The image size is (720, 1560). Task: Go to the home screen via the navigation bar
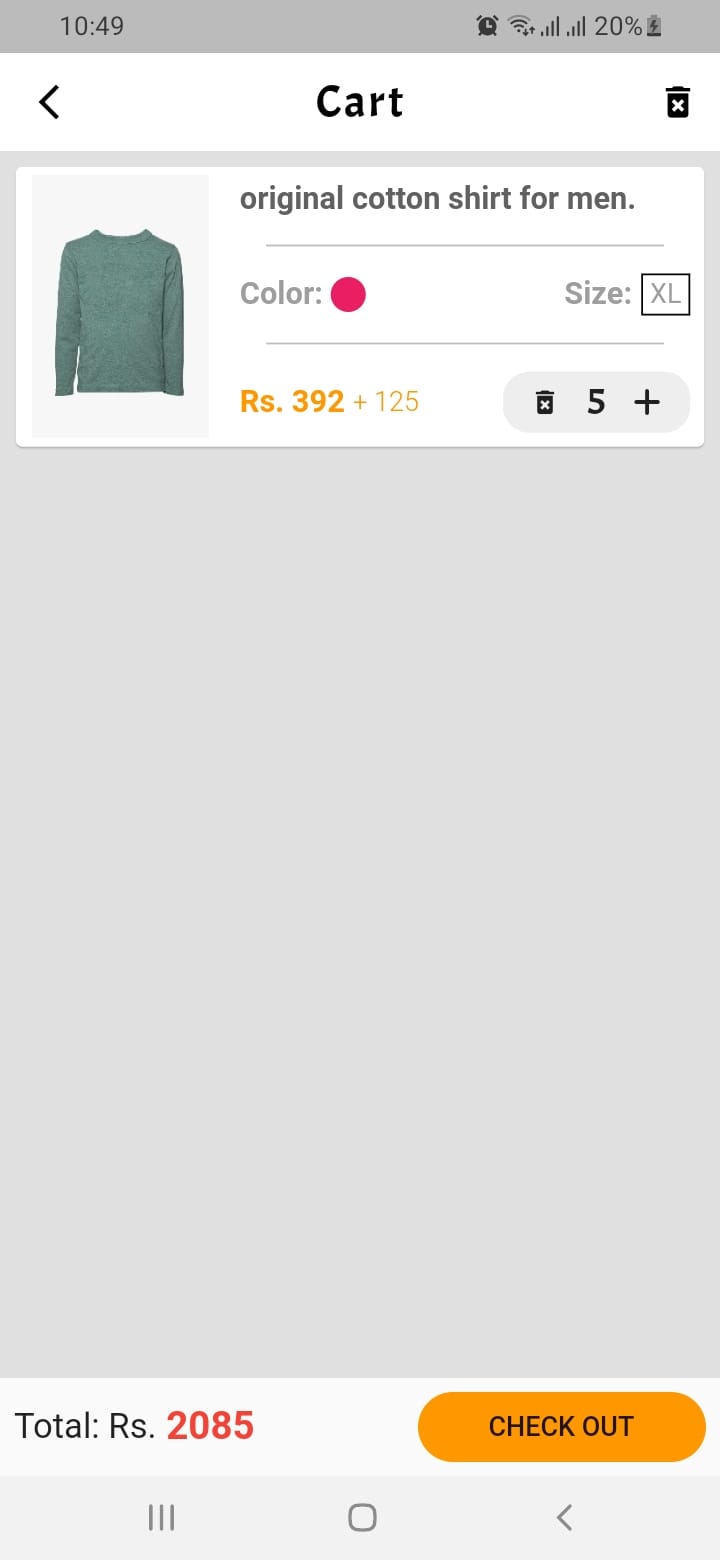click(362, 1518)
